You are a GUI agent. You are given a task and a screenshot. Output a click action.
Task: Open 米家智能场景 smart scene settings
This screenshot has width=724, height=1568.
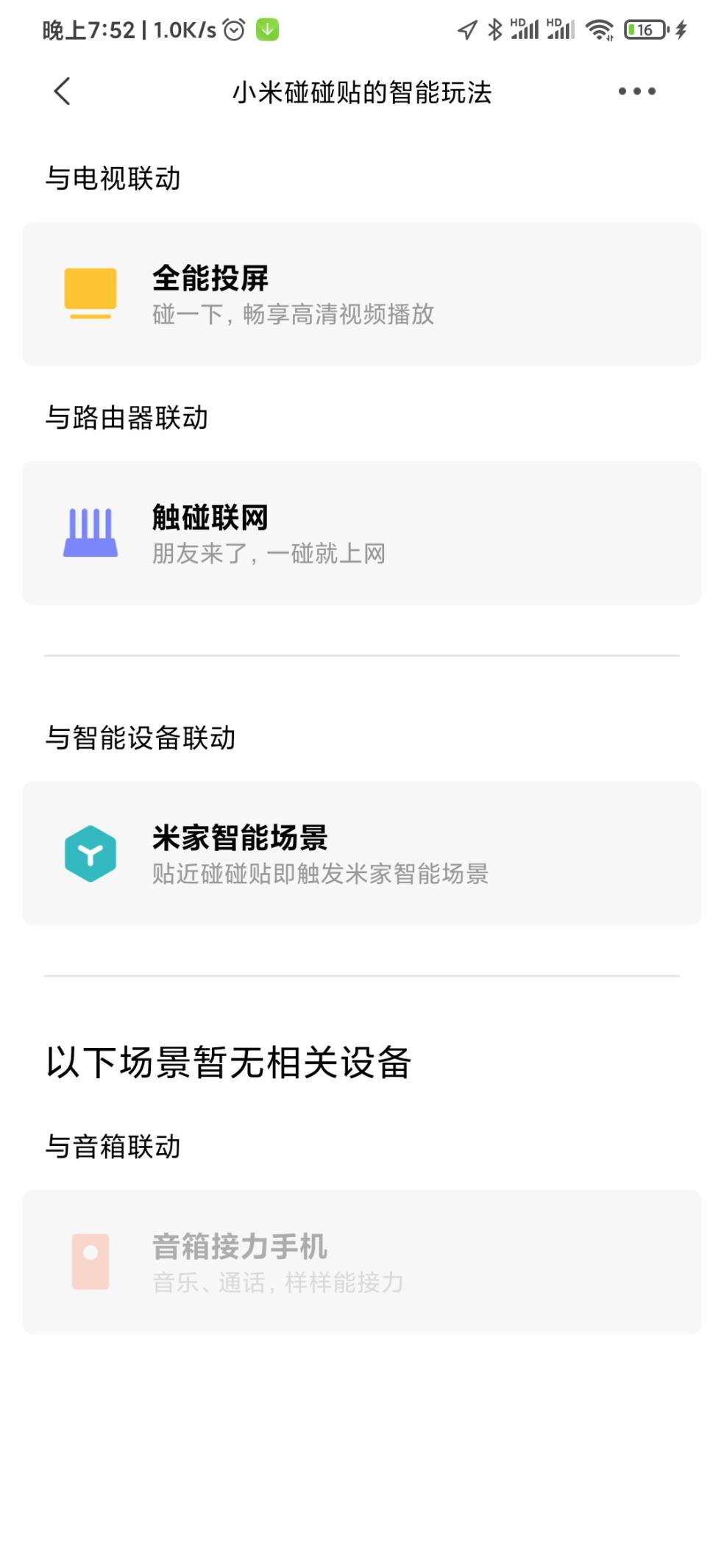(x=362, y=853)
